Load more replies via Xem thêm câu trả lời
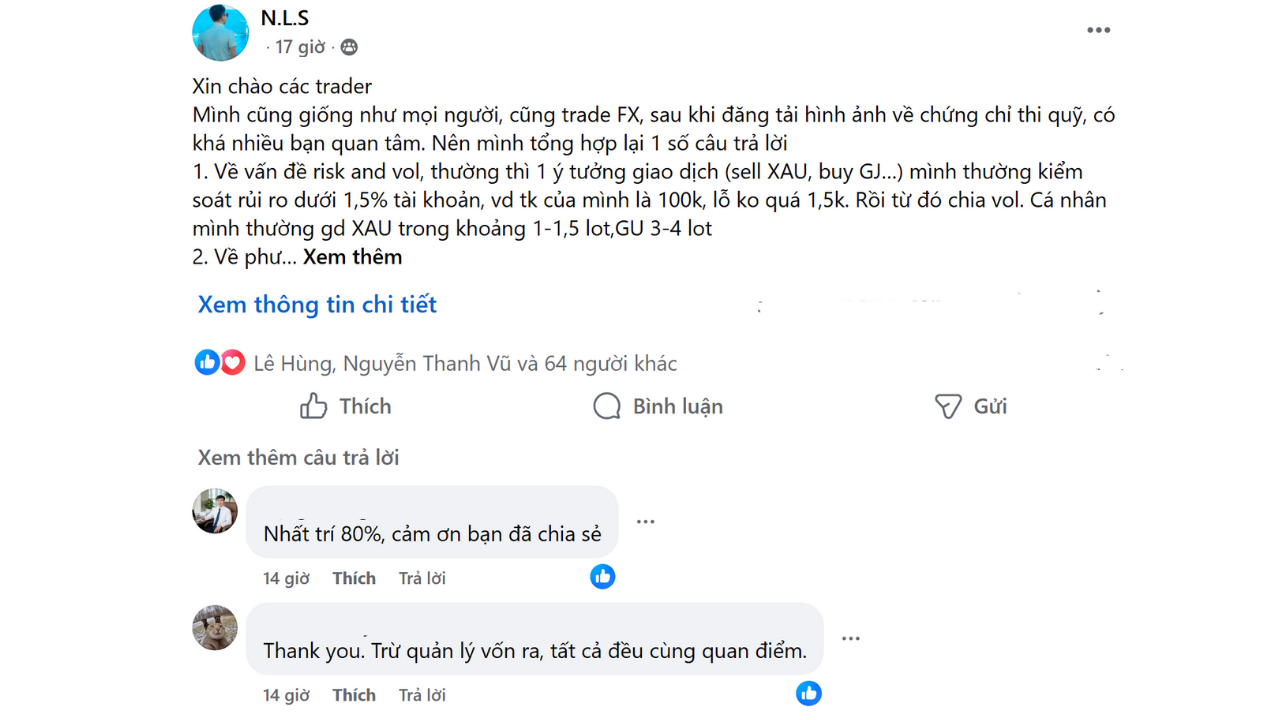The height and width of the screenshot is (720, 1280). [298, 458]
